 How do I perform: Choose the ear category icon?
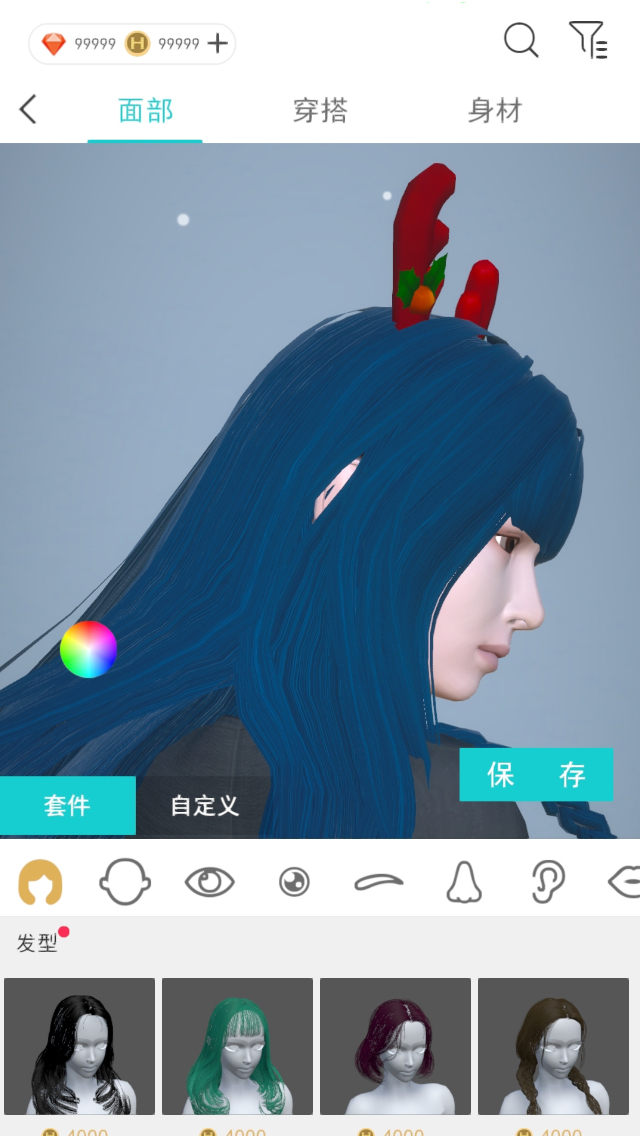pyautogui.click(x=548, y=882)
